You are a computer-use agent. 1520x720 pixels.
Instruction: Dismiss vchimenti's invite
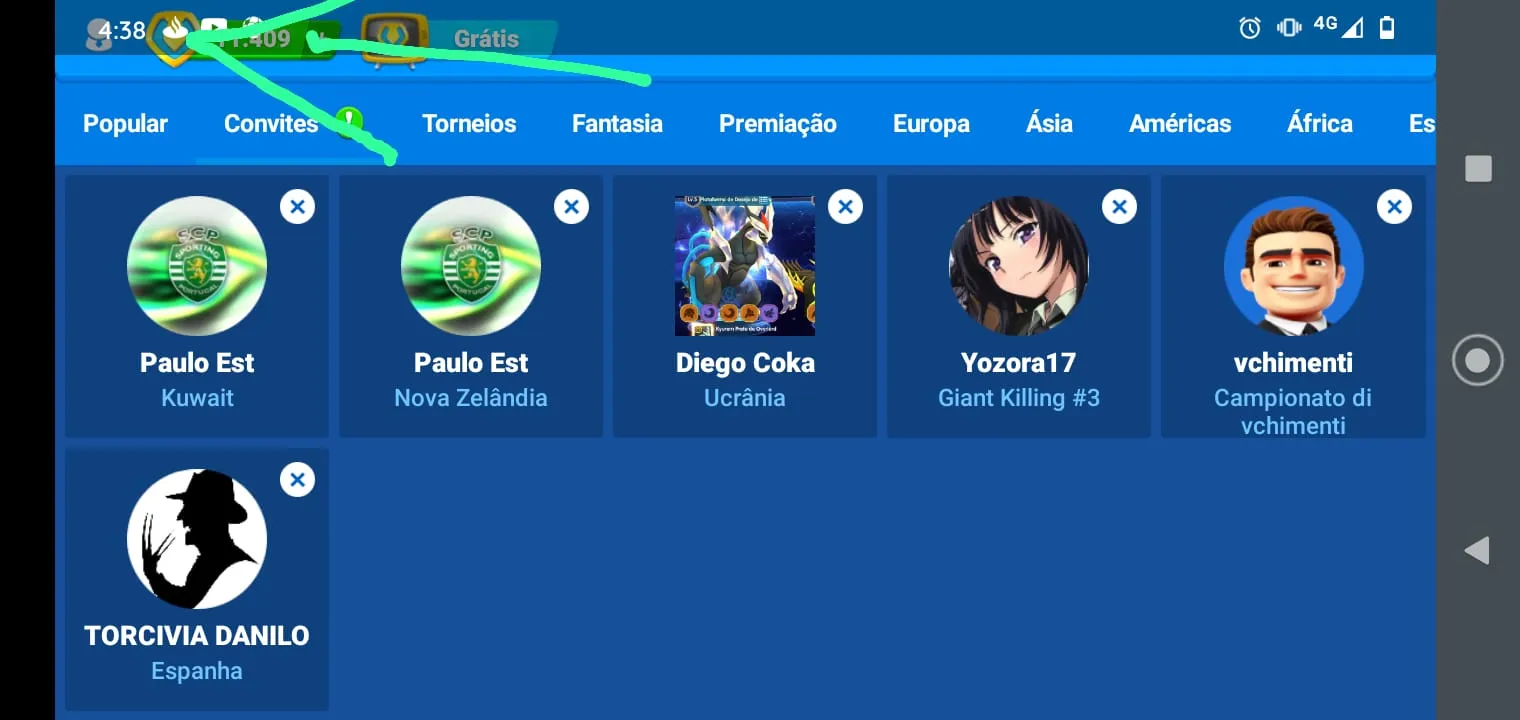click(1394, 207)
